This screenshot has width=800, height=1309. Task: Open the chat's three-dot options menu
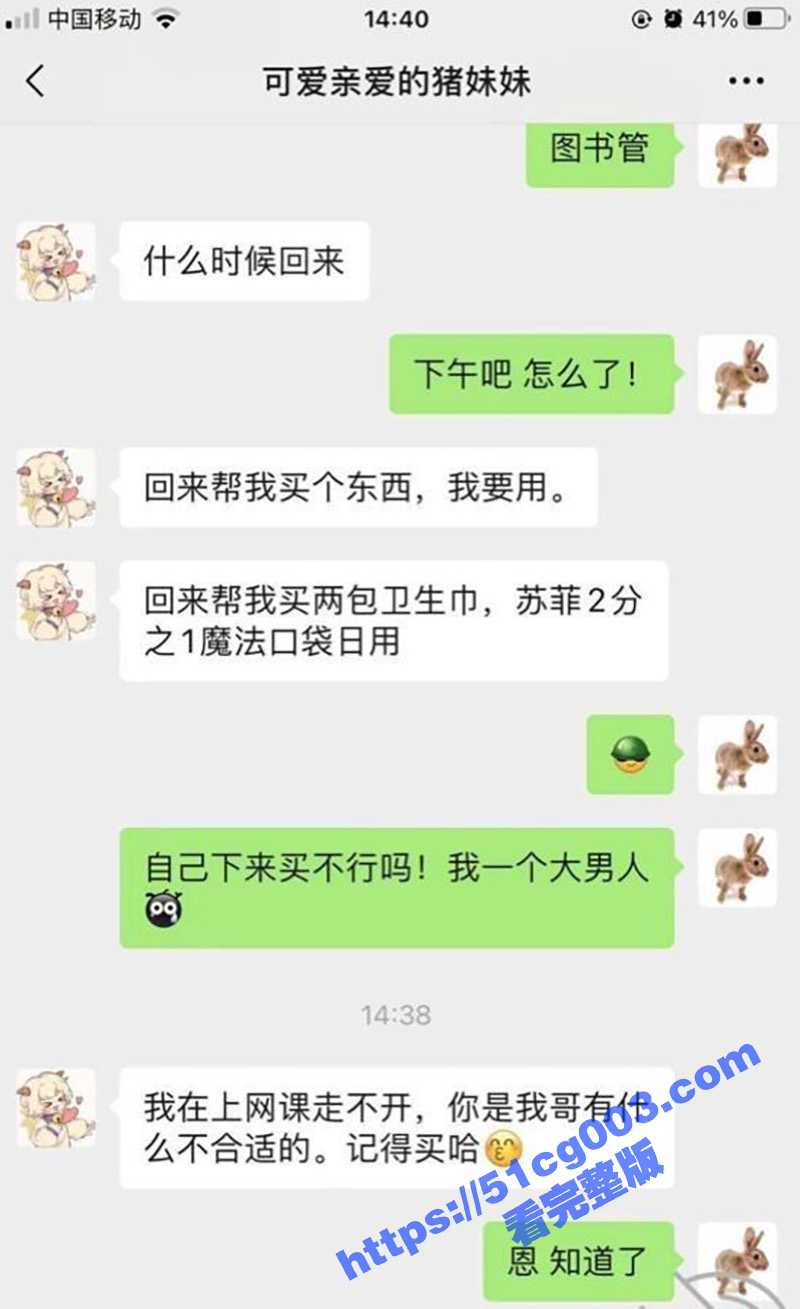(x=746, y=82)
